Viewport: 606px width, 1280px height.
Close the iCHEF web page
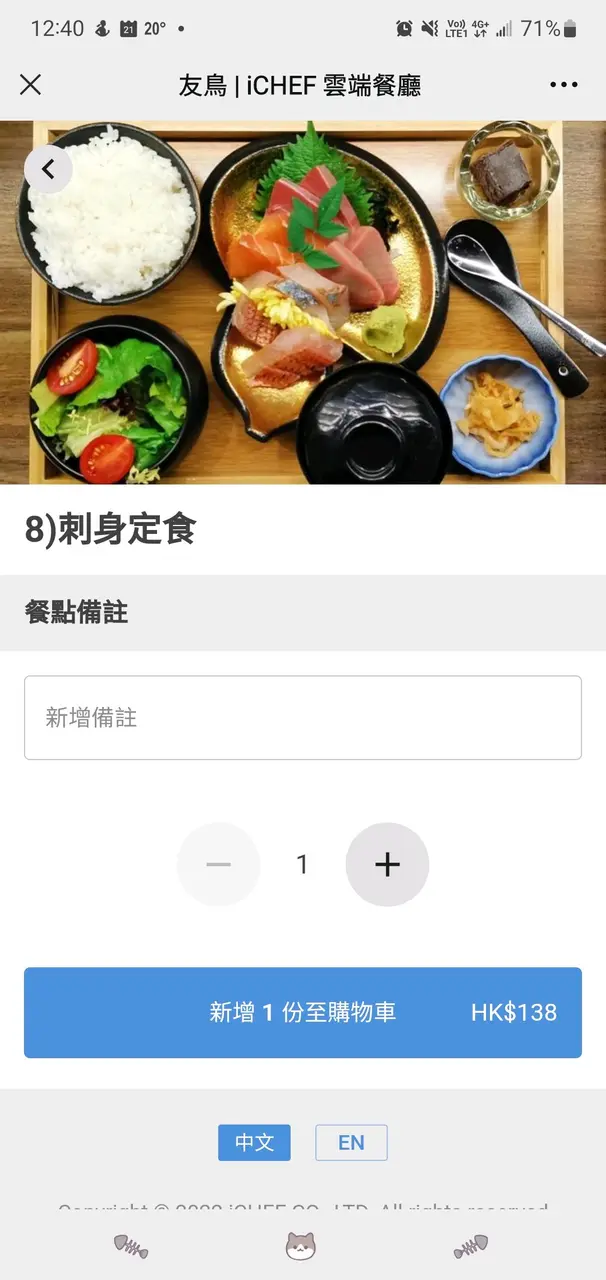click(31, 85)
